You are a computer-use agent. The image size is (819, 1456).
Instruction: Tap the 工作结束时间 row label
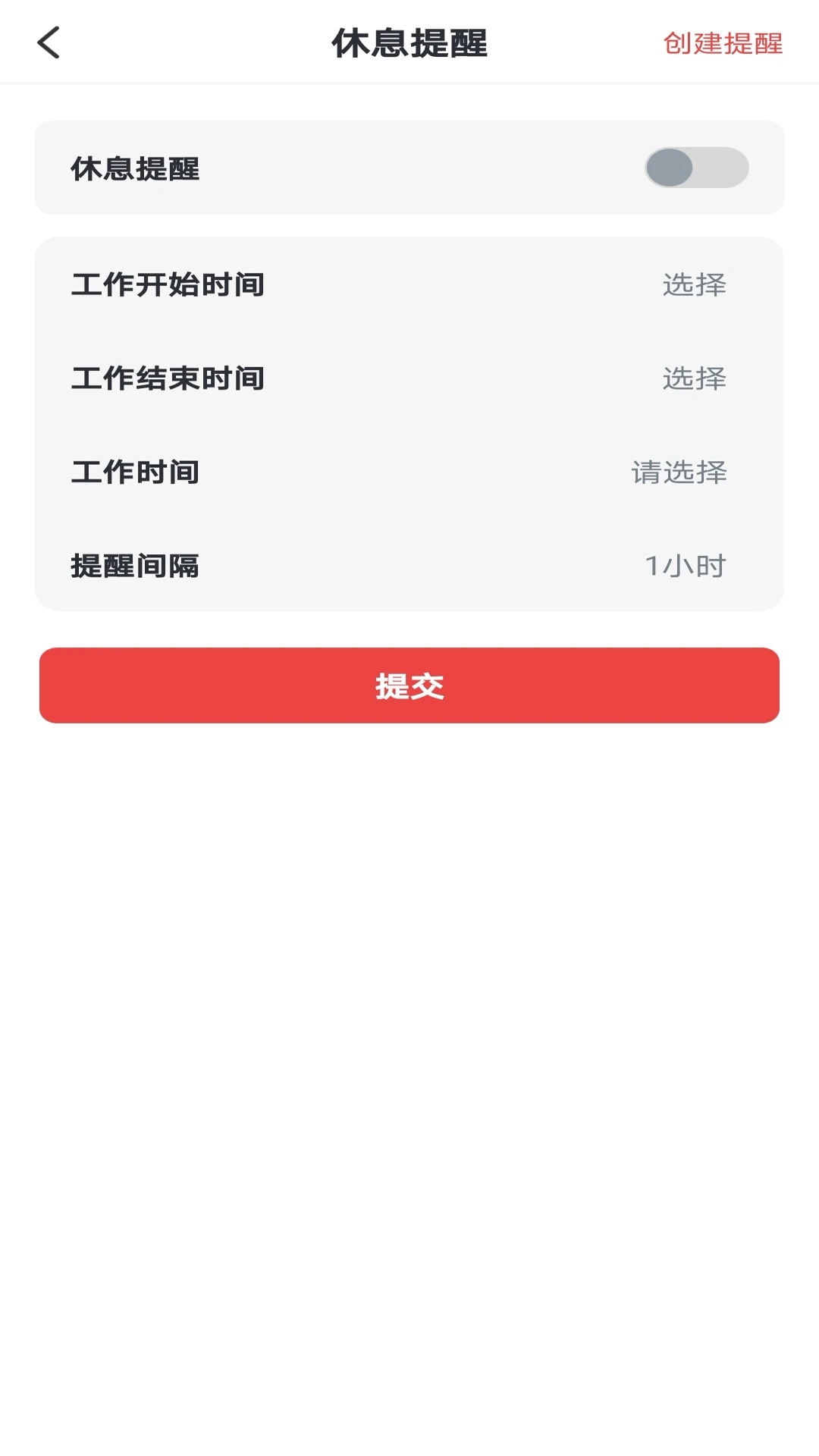pyautogui.click(x=168, y=378)
